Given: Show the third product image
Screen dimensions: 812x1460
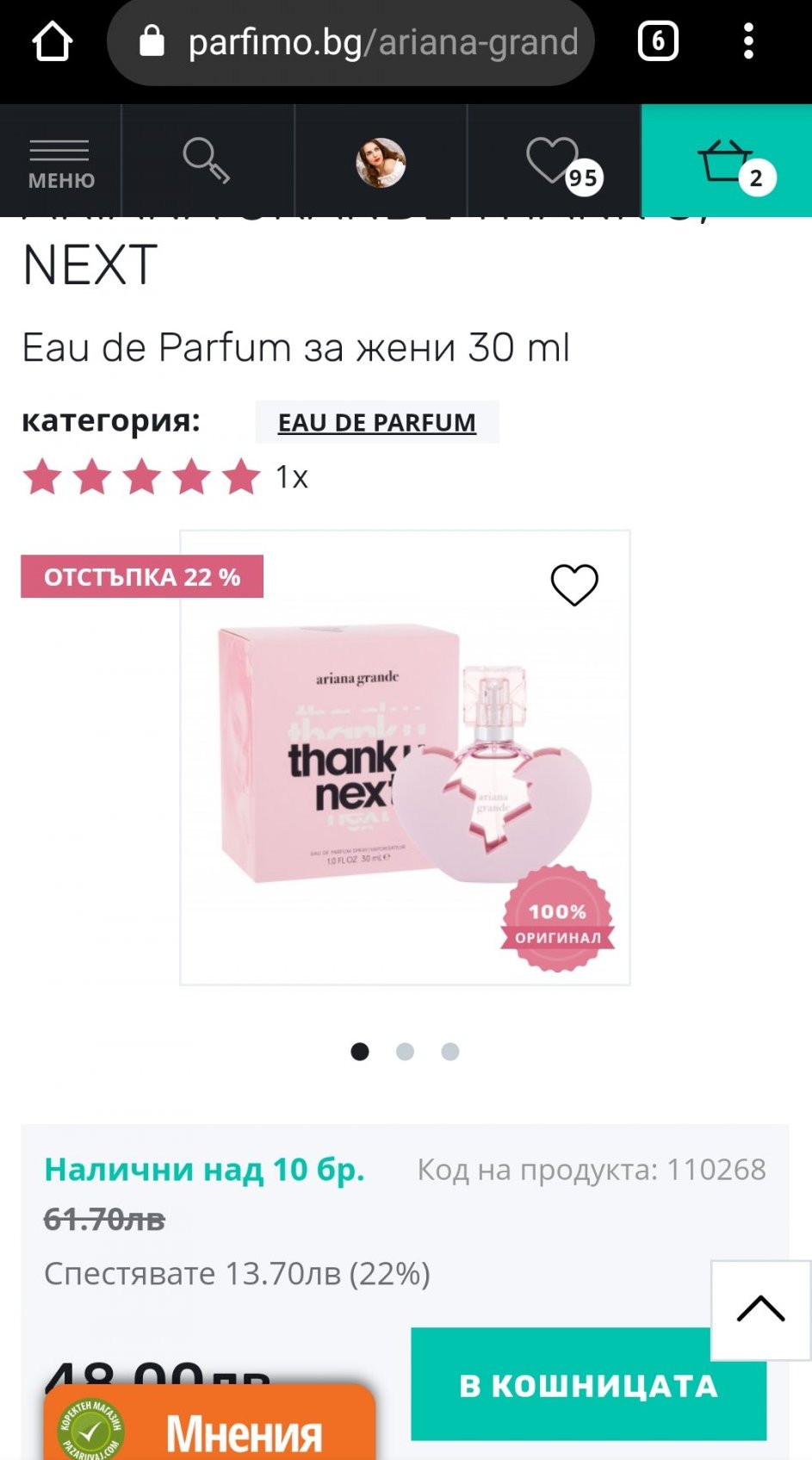Looking at the screenshot, I should tap(450, 1052).
